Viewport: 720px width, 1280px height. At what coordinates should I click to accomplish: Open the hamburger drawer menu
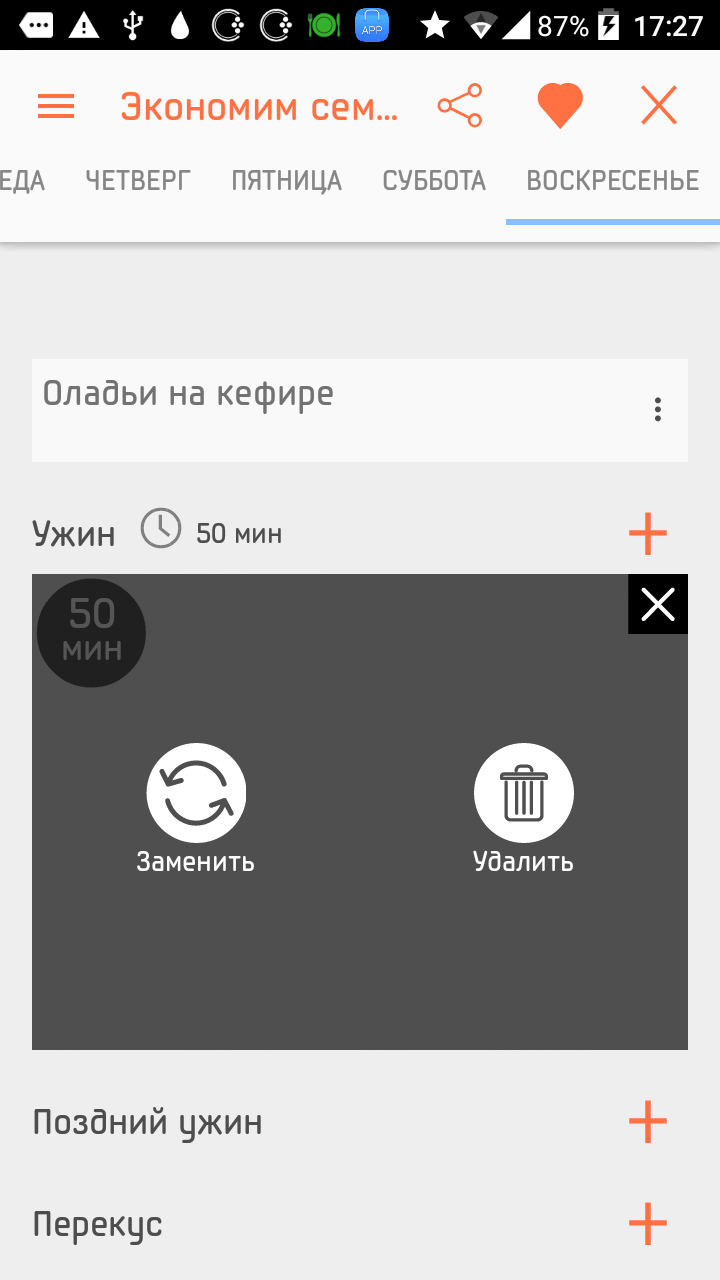[56, 106]
